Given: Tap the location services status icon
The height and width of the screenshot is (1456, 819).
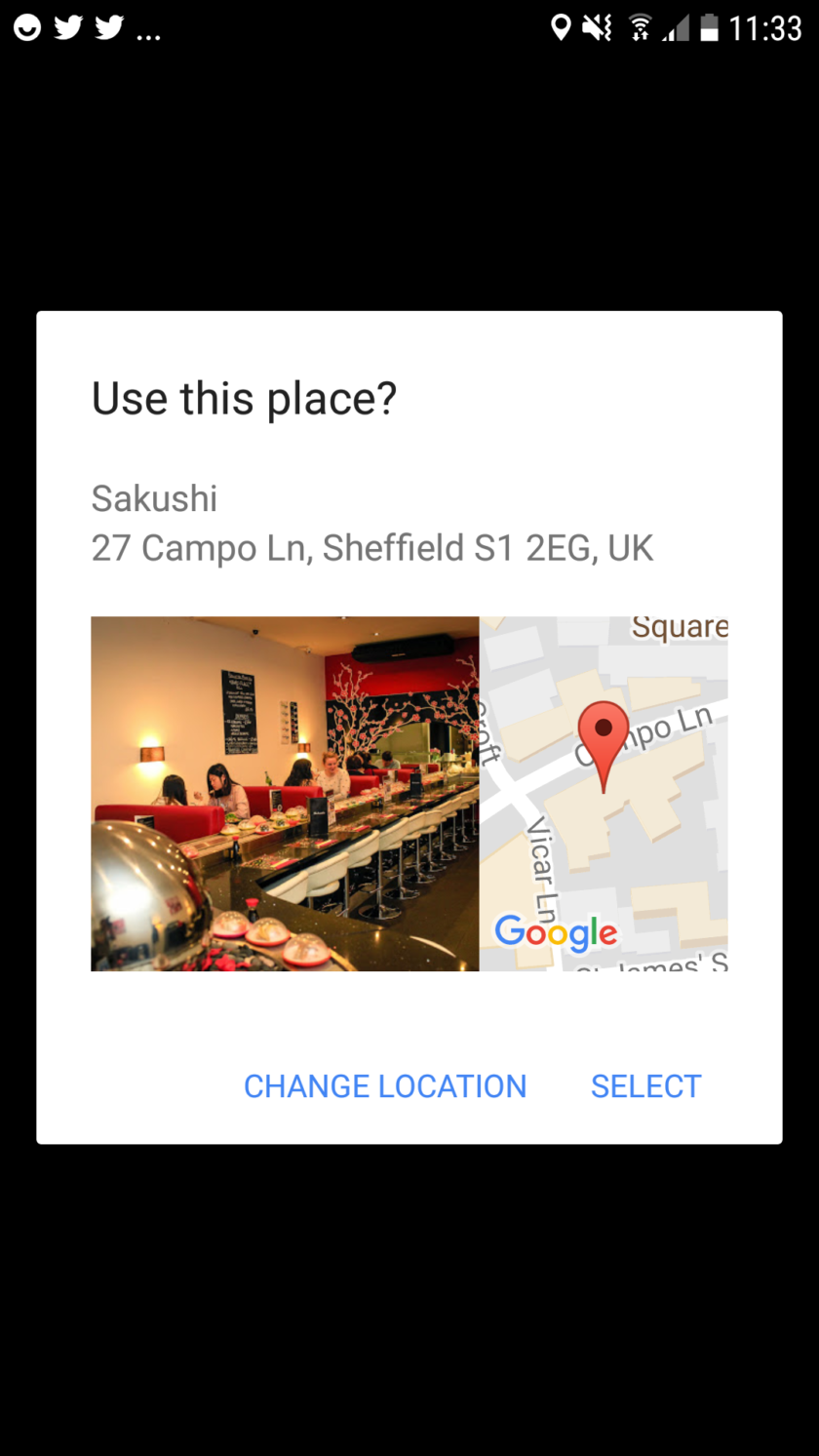Looking at the screenshot, I should tap(561, 28).
